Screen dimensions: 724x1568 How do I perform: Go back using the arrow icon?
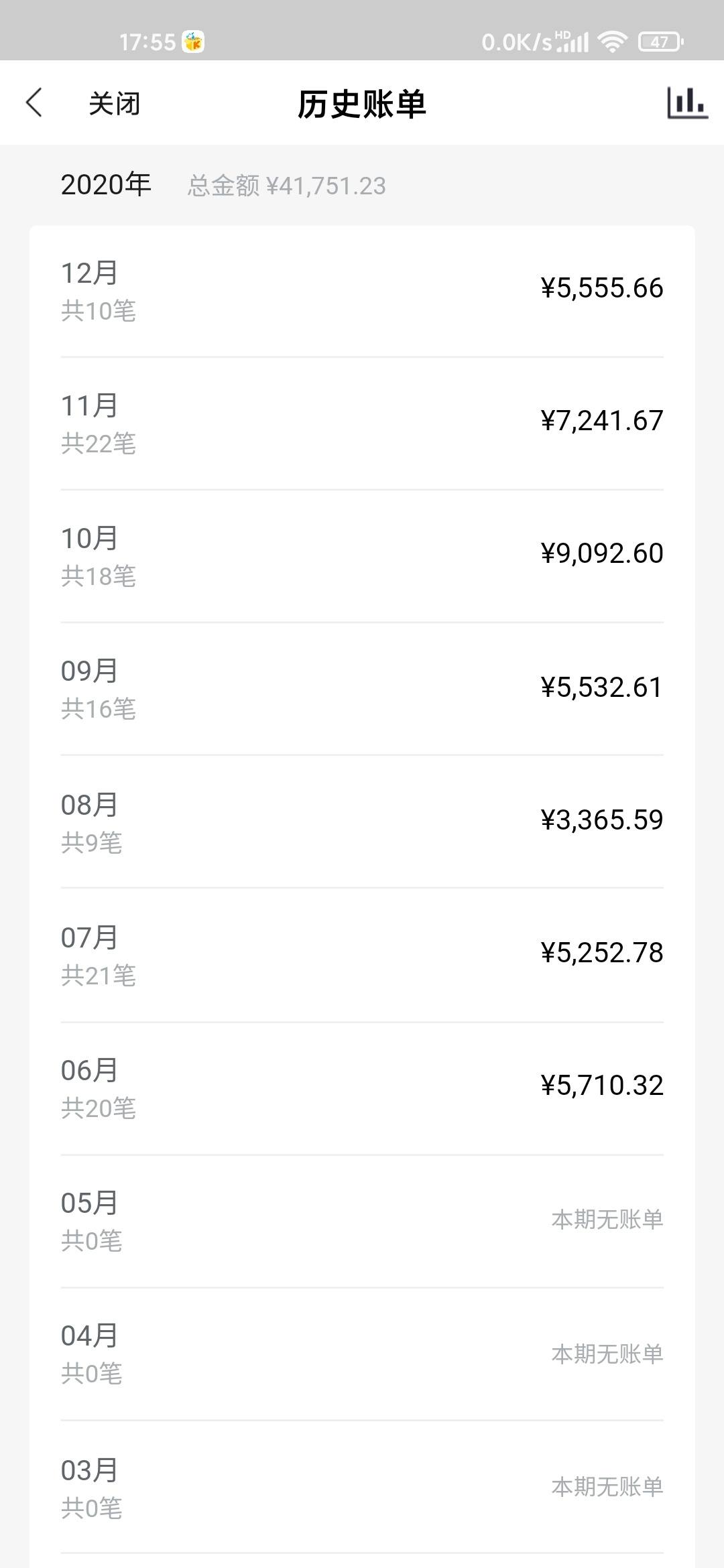point(34,103)
